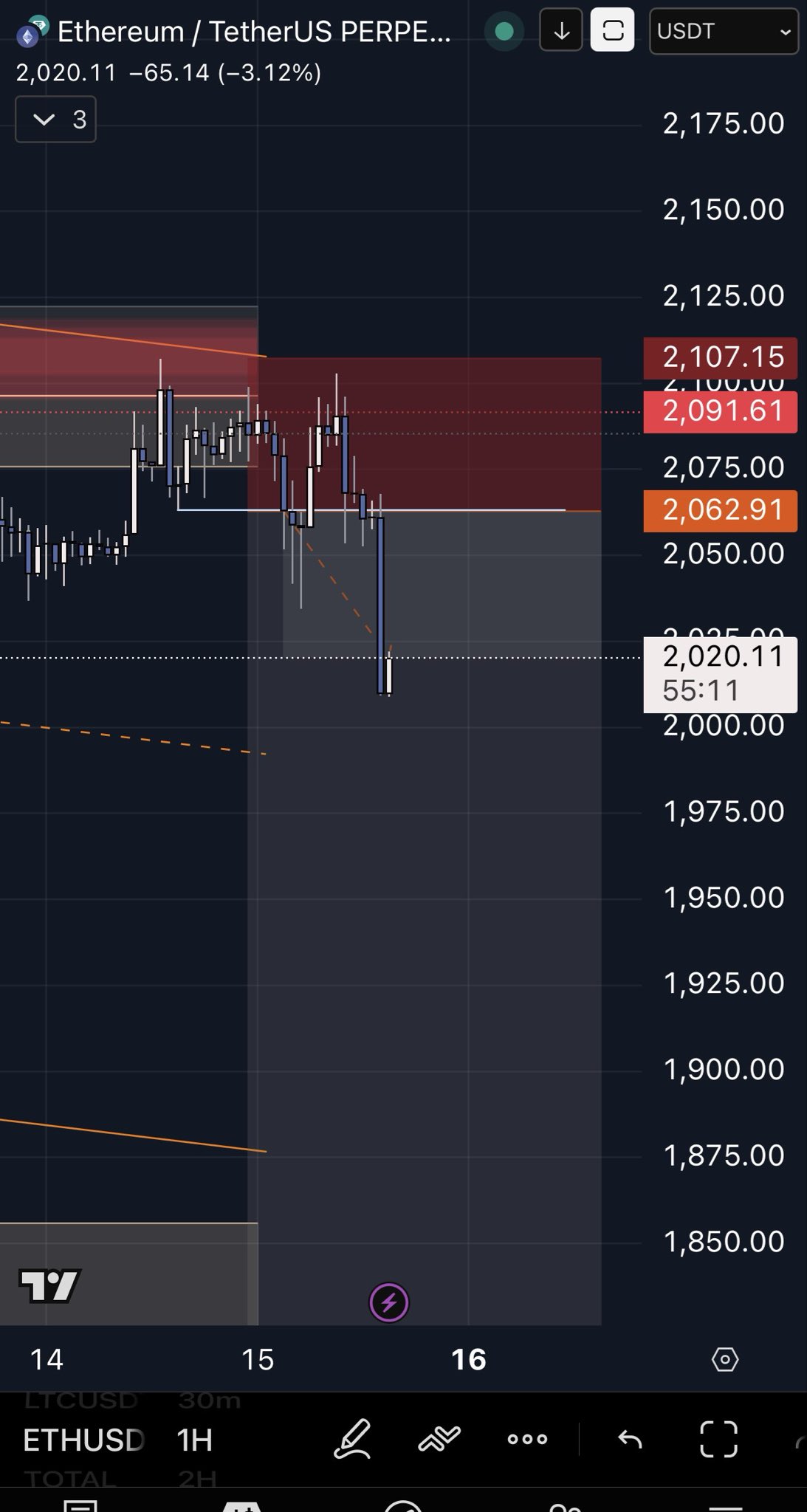Open the USDT currency dropdown
This screenshot has height=1512, width=807.
tap(723, 32)
